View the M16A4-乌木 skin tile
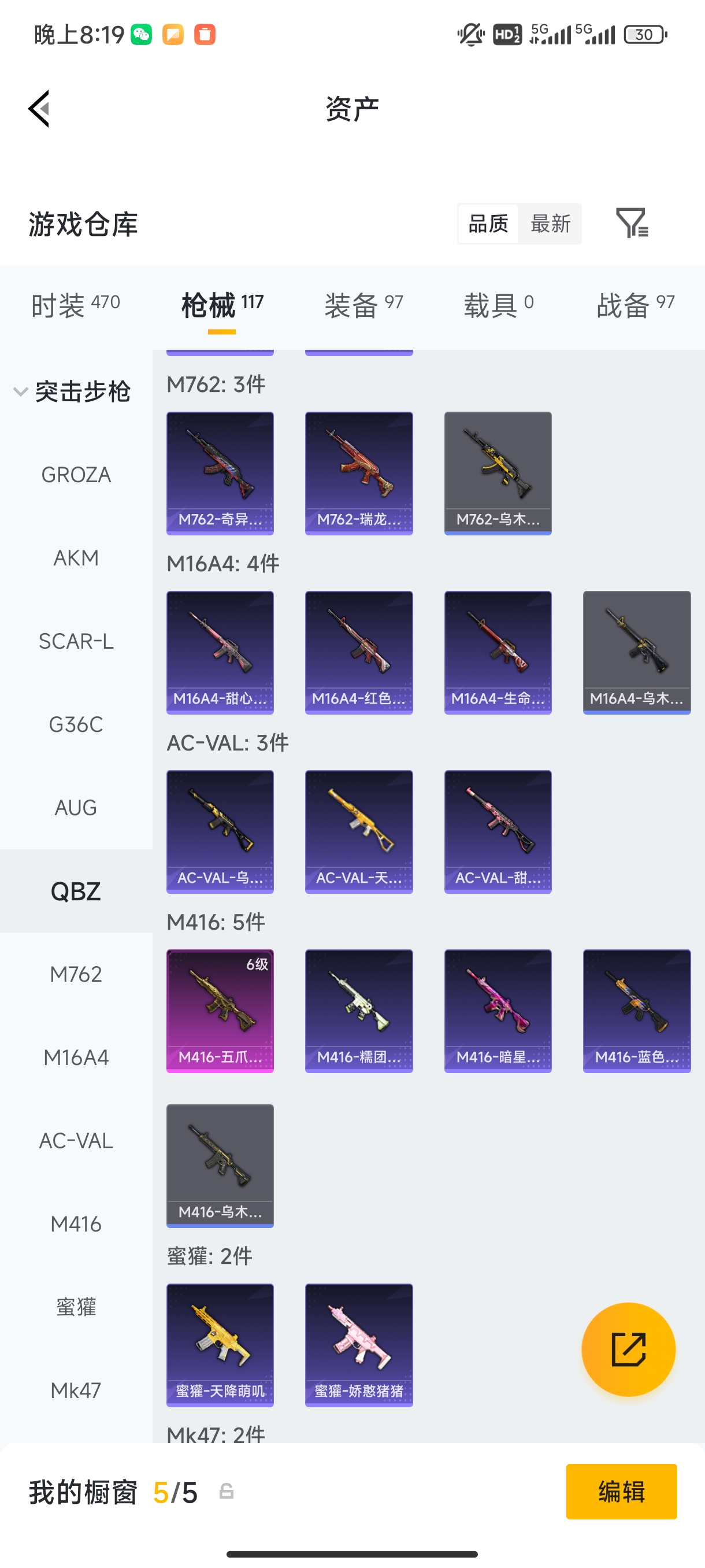Image resolution: width=705 pixels, height=1568 pixels. [x=636, y=652]
